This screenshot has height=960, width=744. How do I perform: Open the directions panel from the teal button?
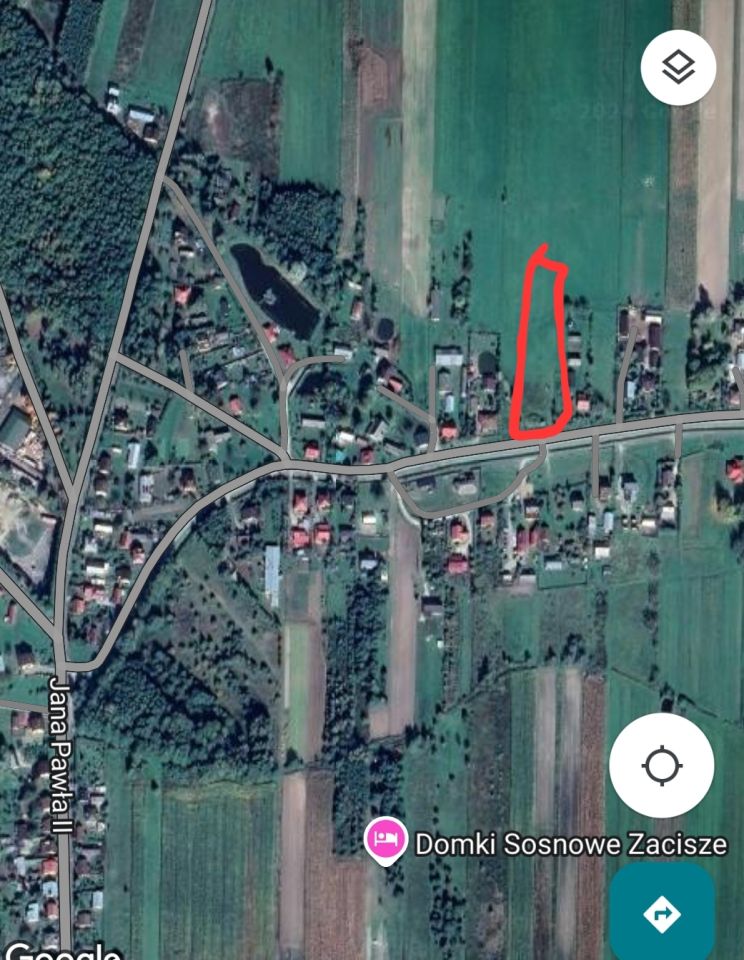pos(660,912)
